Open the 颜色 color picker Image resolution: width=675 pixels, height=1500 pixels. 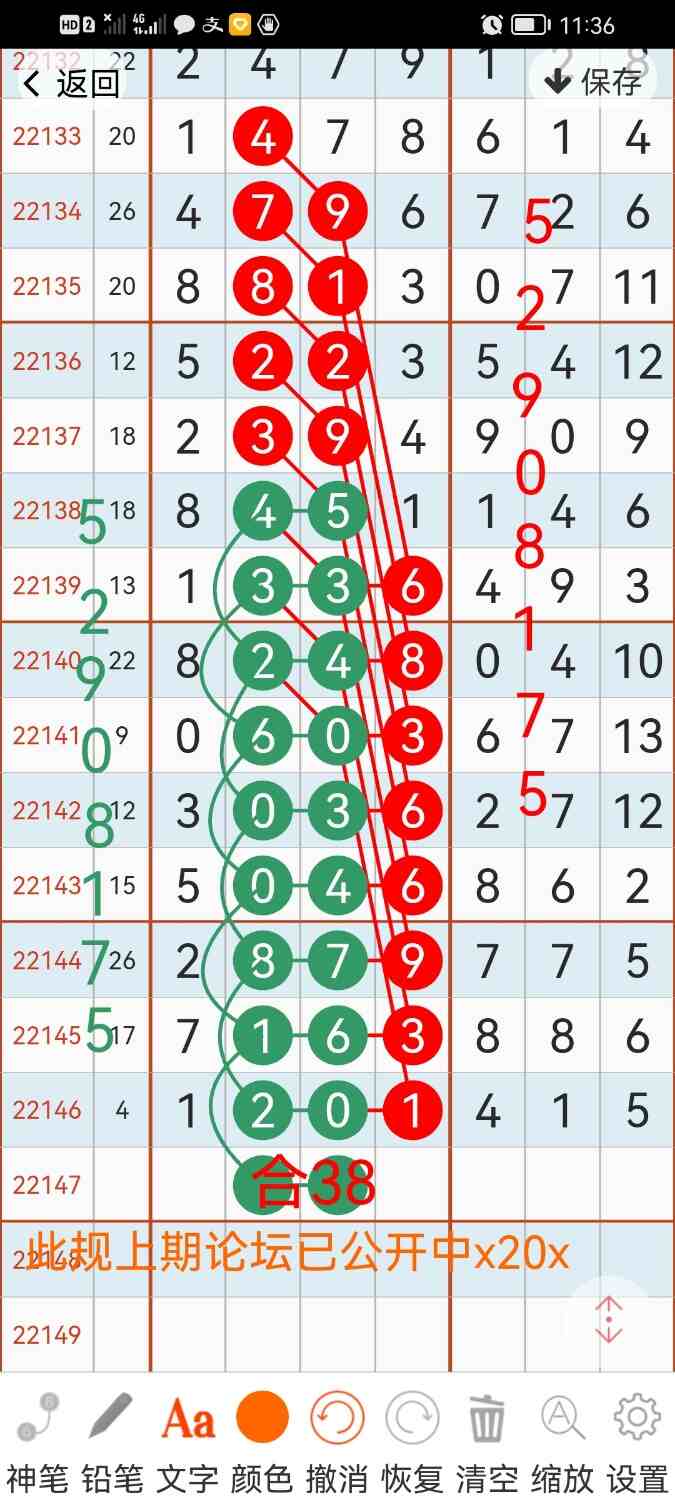coord(262,1438)
